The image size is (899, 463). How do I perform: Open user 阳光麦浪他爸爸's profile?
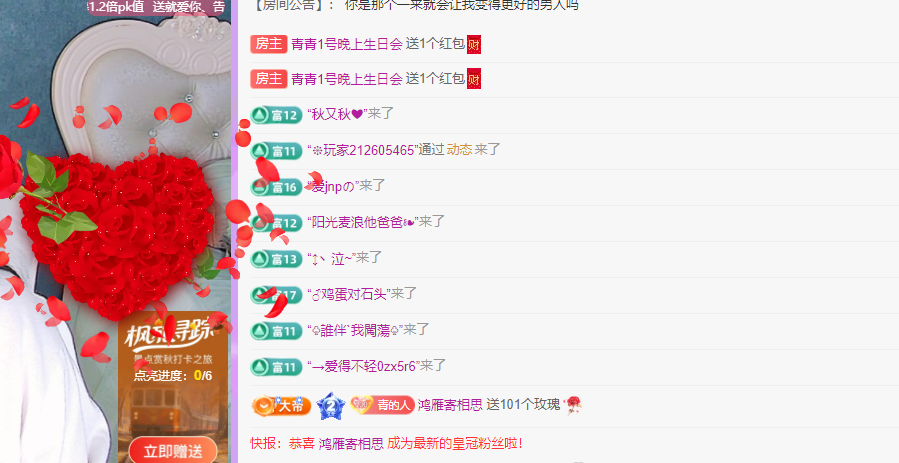(363, 222)
